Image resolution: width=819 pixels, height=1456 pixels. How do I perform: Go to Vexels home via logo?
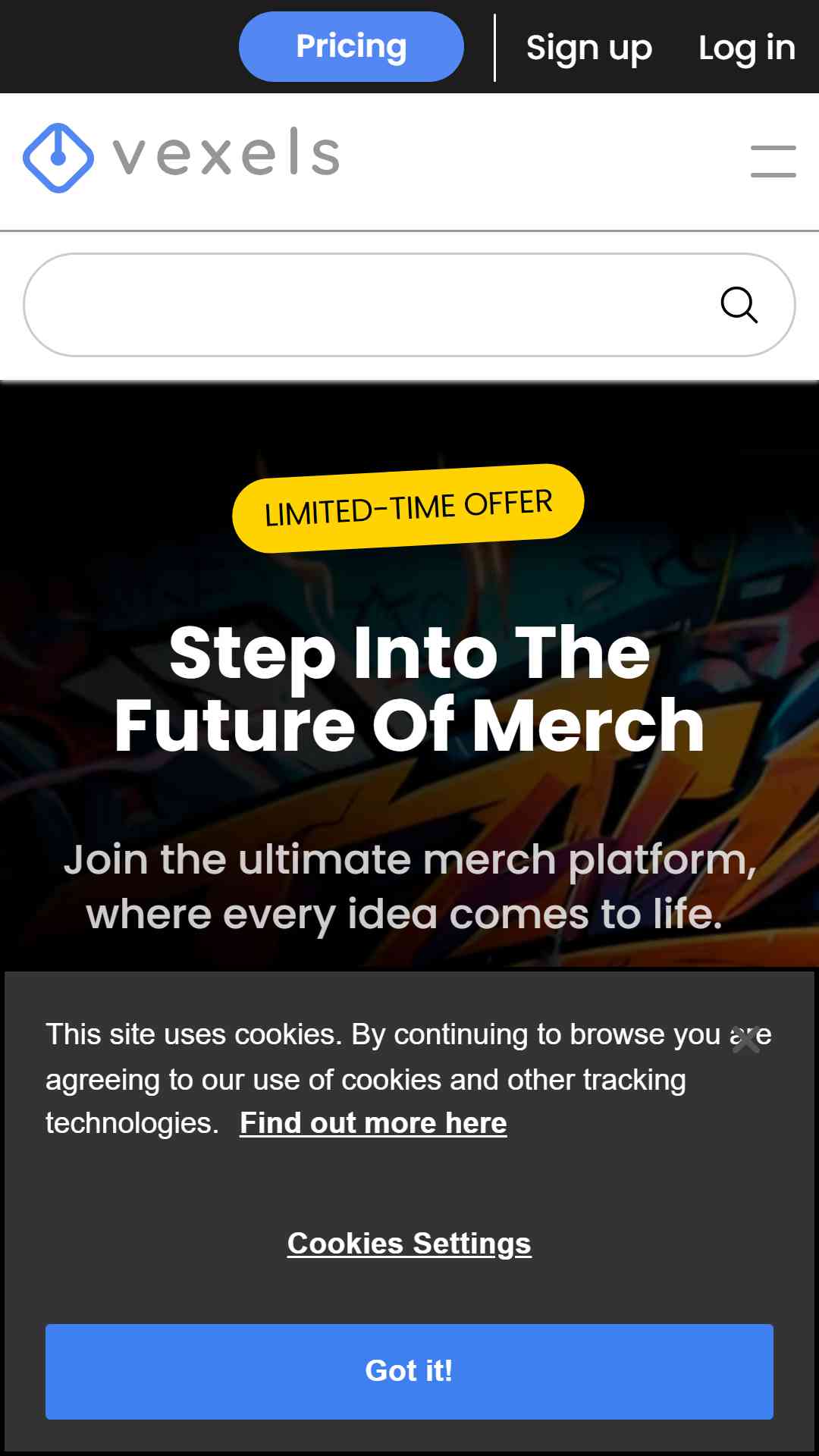(182, 156)
